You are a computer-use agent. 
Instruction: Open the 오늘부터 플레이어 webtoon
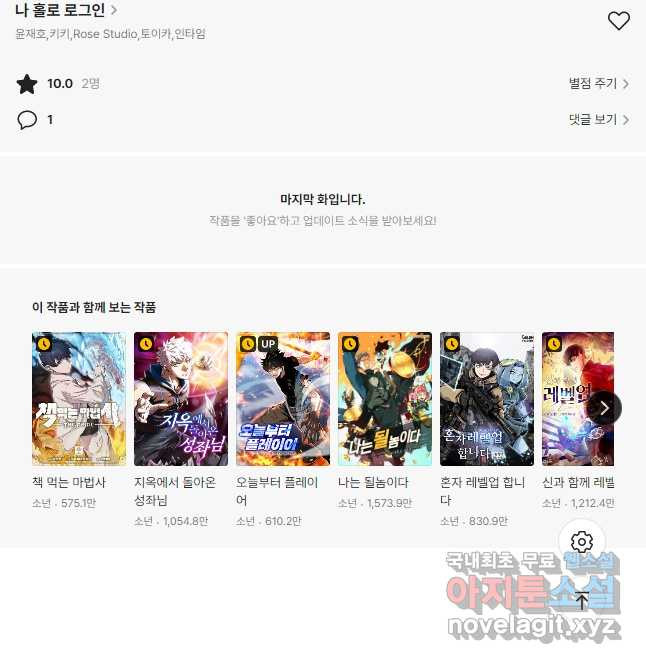coord(283,399)
